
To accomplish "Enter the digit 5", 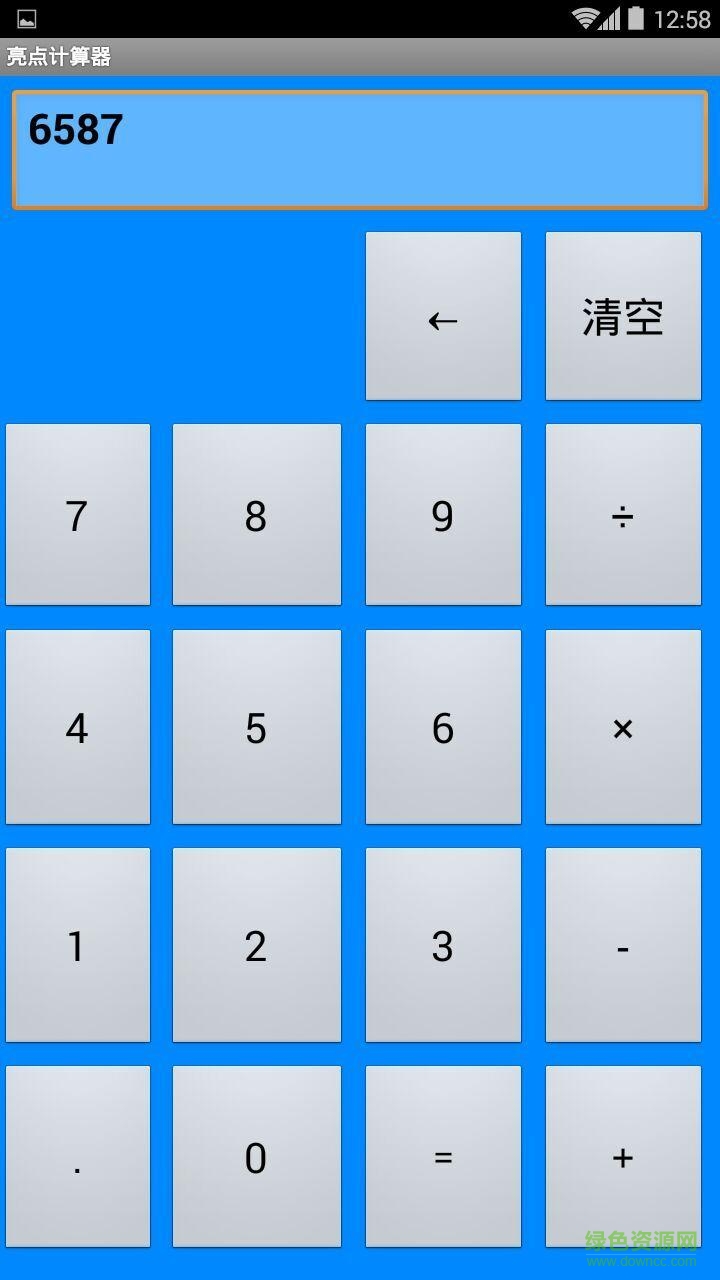I will [x=257, y=727].
